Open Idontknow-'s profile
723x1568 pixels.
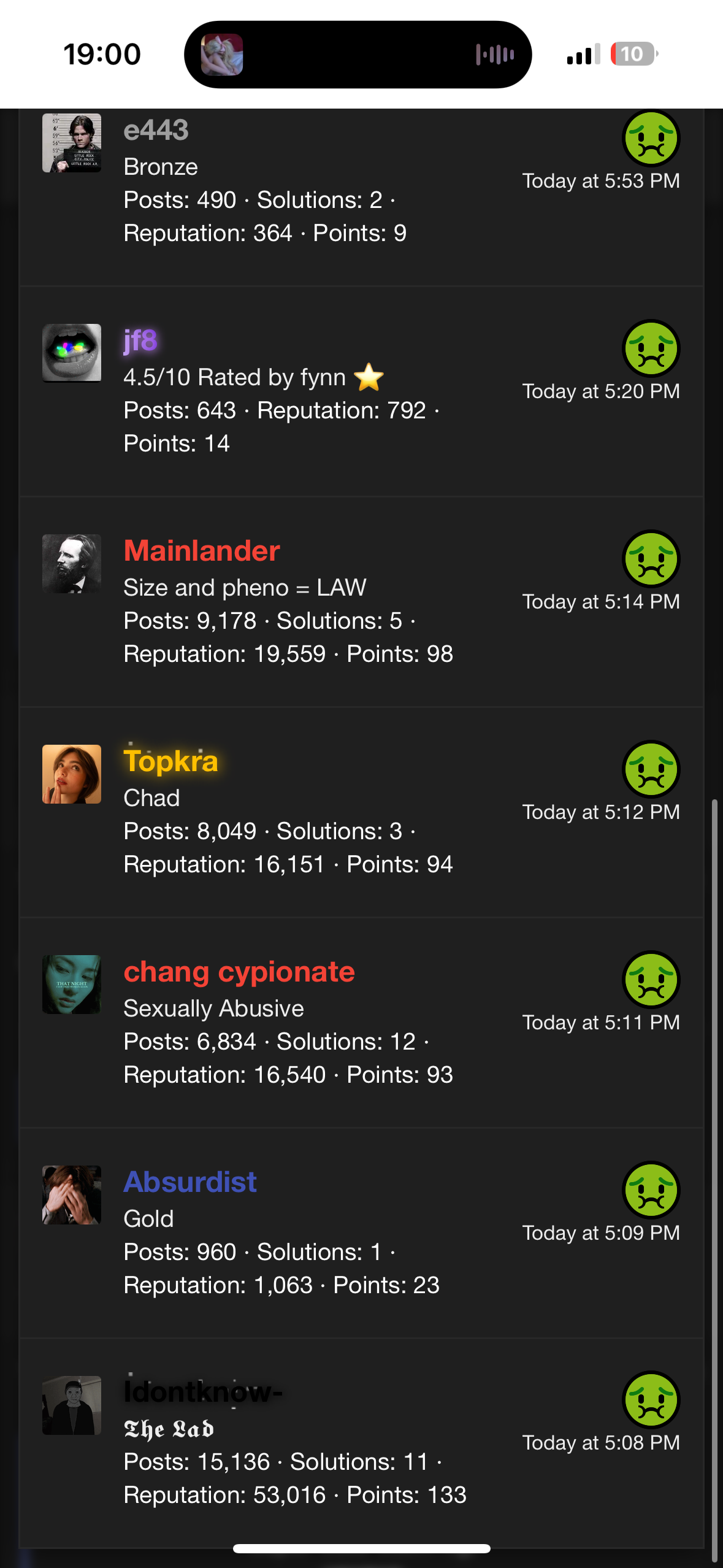click(x=203, y=1391)
